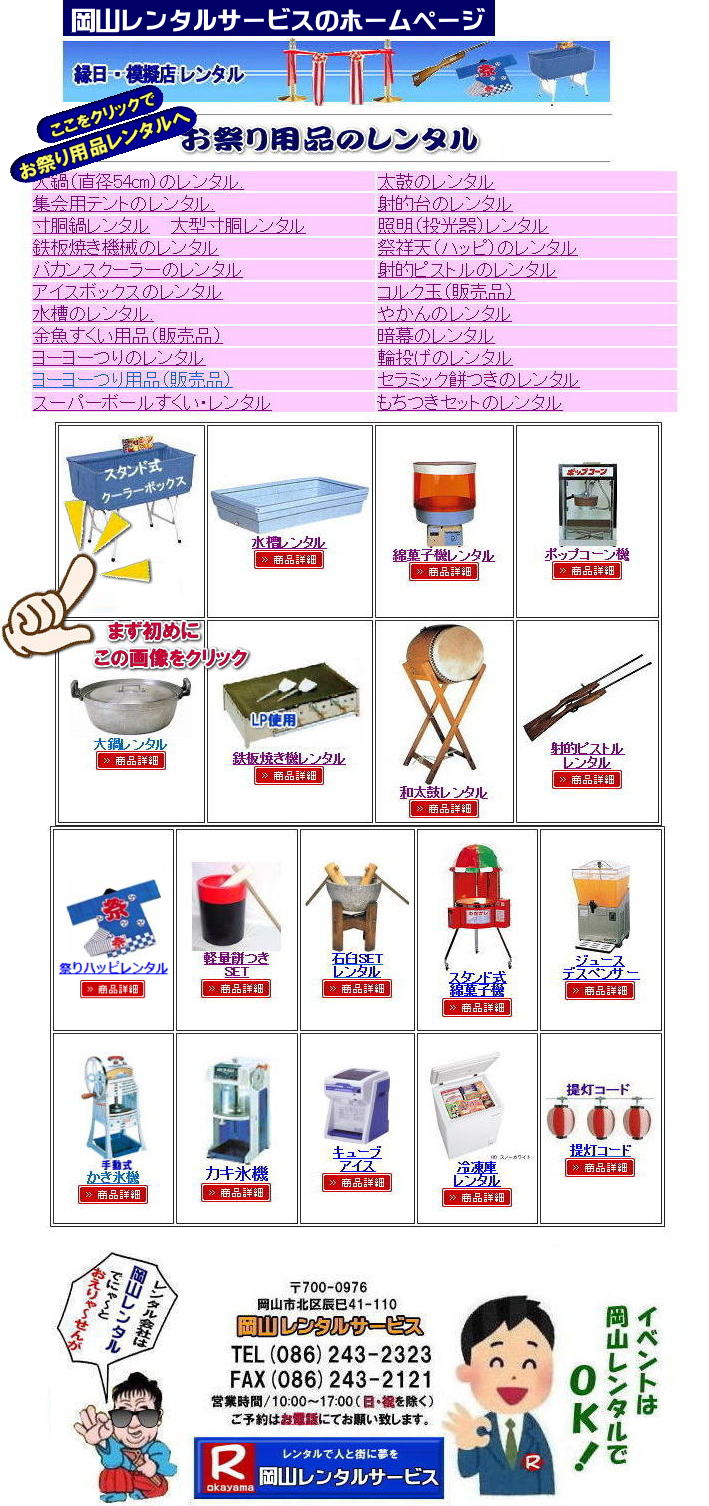View 商品詳細 for 祭りハッピレンタル
The width and height of the screenshot is (709, 1506).
pos(112,989)
